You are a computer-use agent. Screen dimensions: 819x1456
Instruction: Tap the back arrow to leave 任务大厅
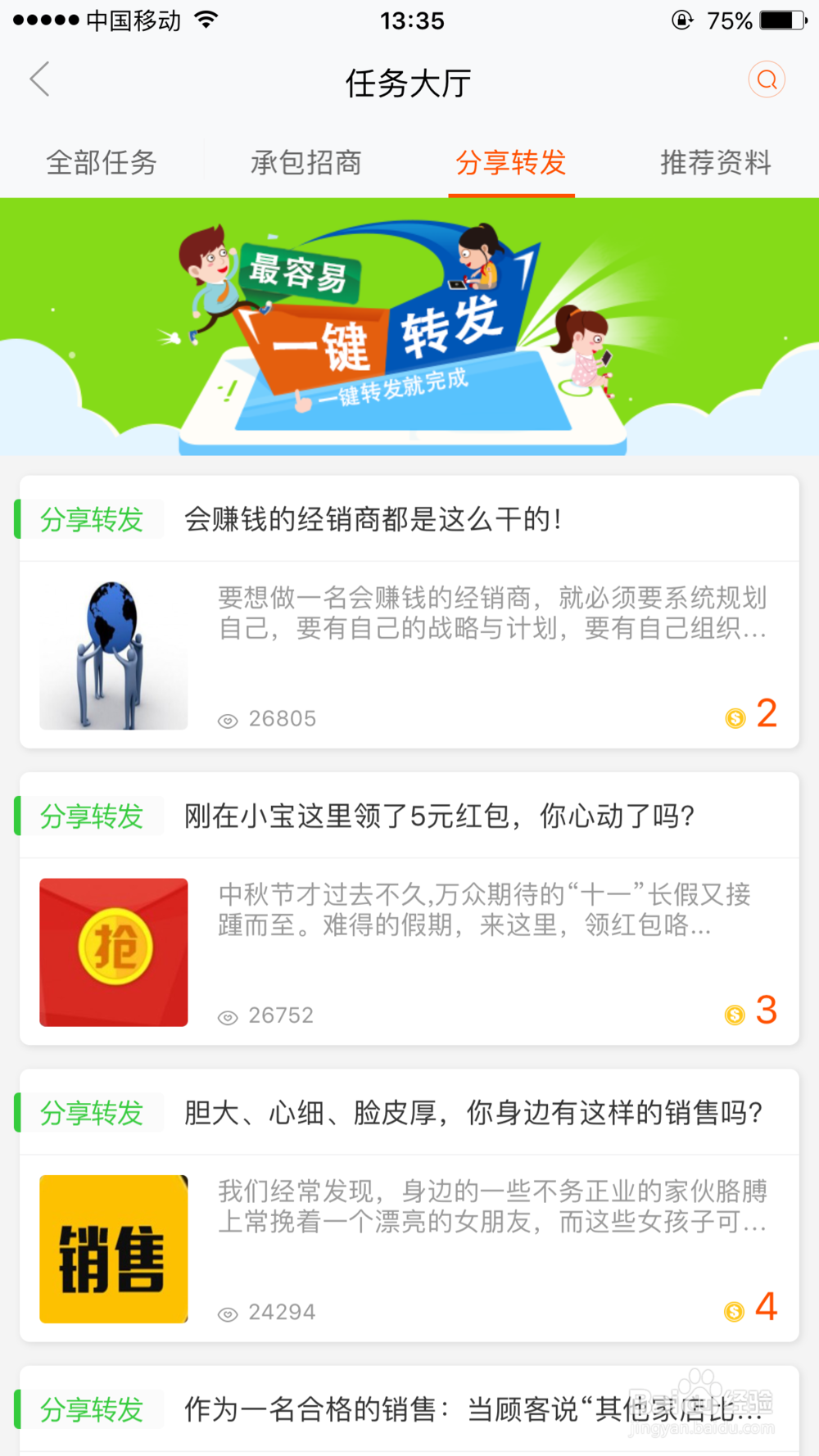tap(39, 79)
